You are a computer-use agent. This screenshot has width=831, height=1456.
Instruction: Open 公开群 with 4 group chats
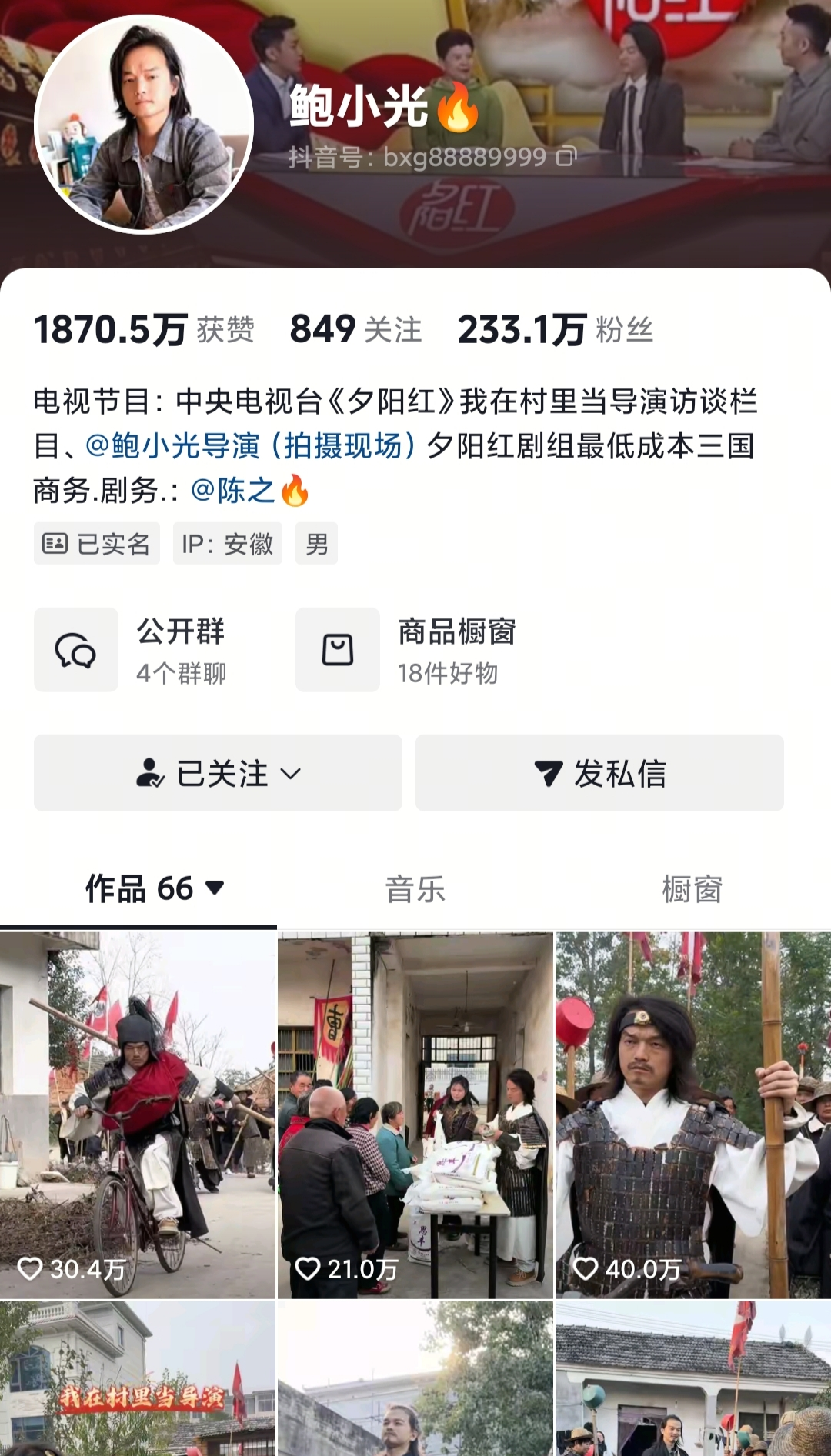pyautogui.click(x=131, y=650)
